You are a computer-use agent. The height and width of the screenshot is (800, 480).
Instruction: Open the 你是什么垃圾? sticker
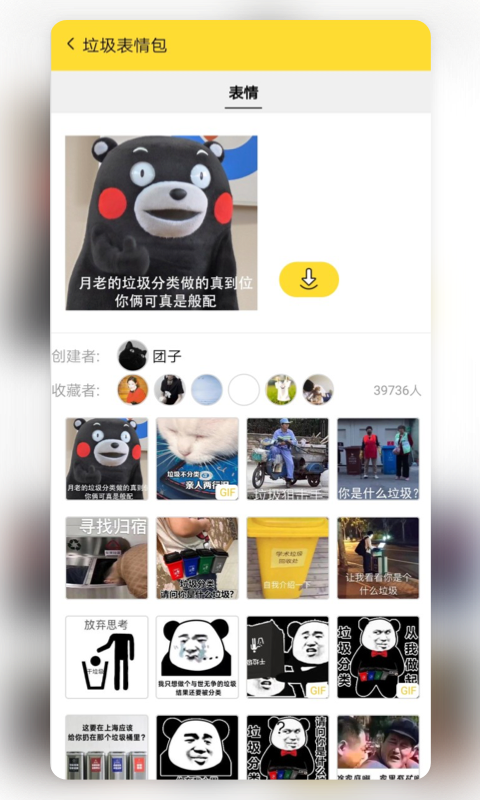pyautogui.click(x=378, y=459)
